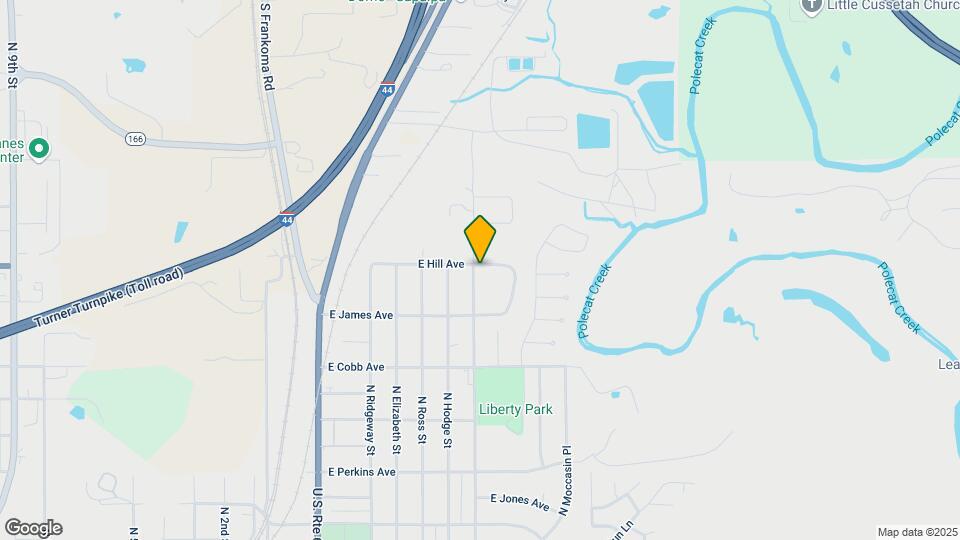960x540 pixels.
Task: Tap the orange location pin on E Hill Ave
Action: tap(480, 238)
